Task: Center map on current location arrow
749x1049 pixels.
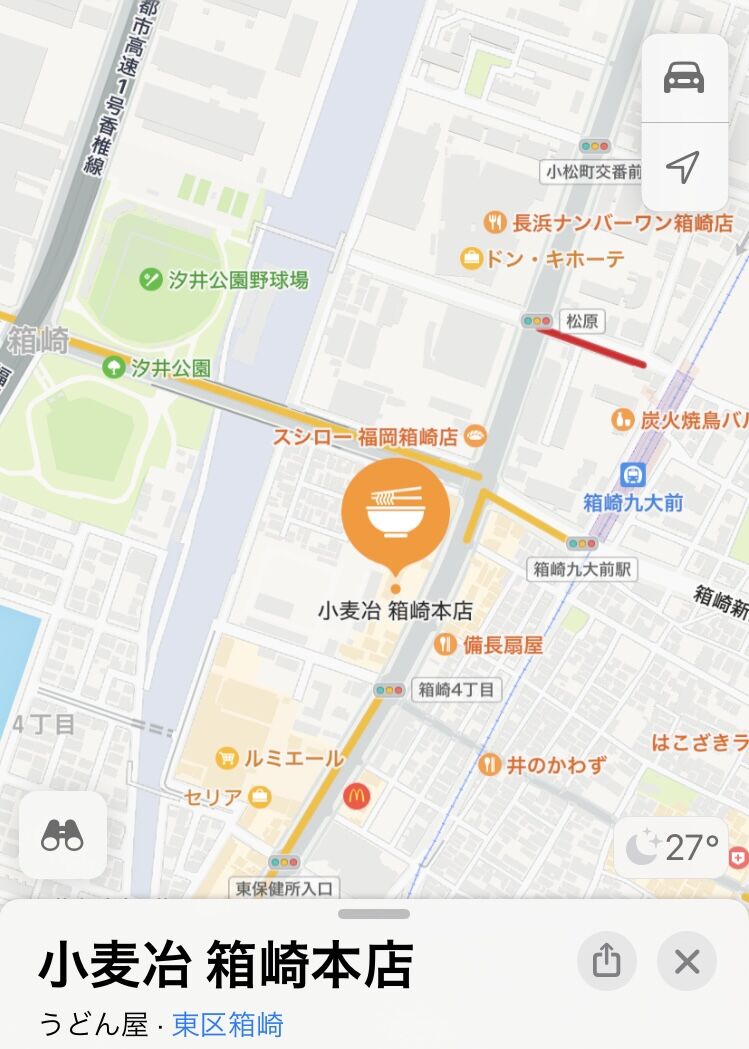Action: (684, 167)
